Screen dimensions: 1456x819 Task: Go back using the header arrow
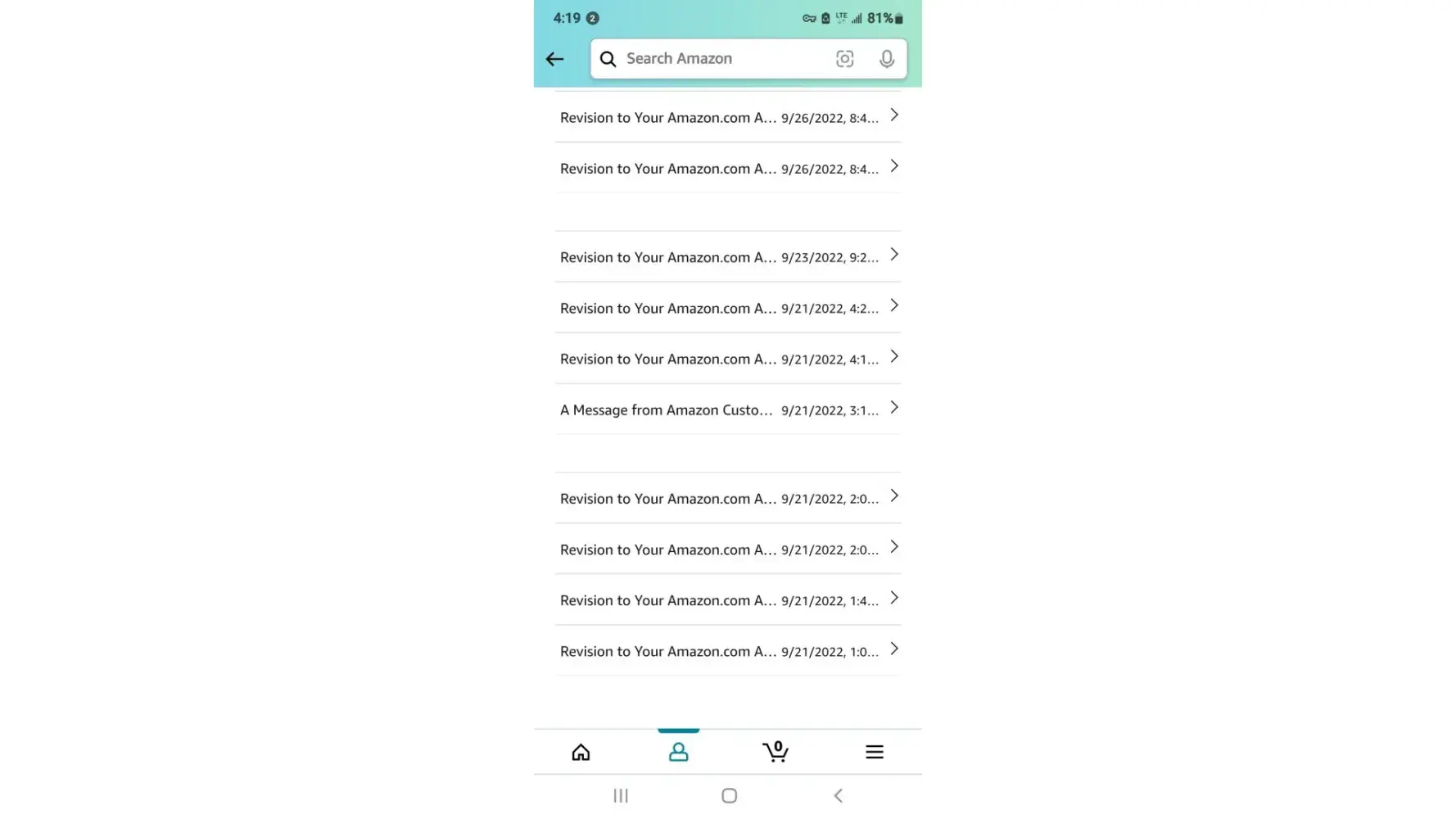point(554,59)
